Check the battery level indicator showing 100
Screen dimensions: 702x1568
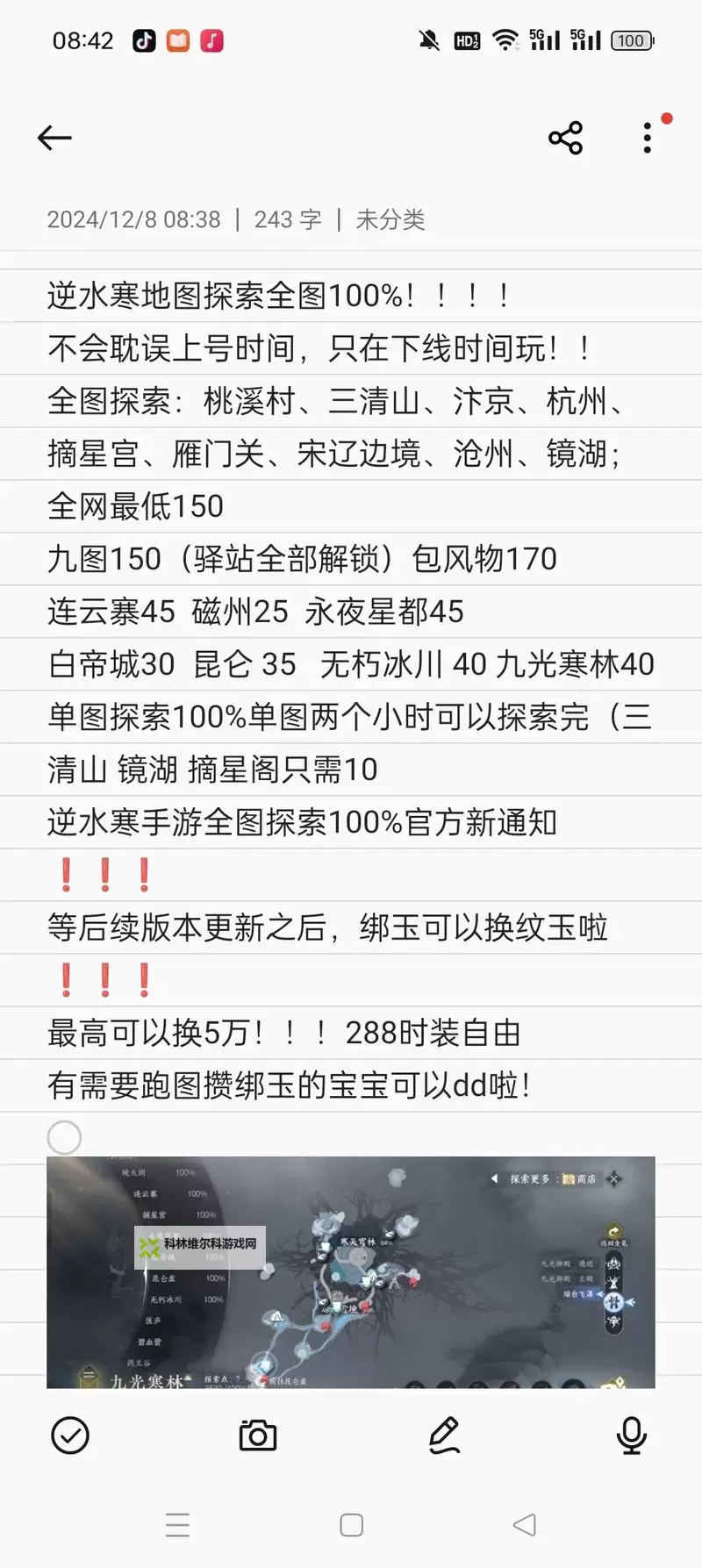[630, 39]
